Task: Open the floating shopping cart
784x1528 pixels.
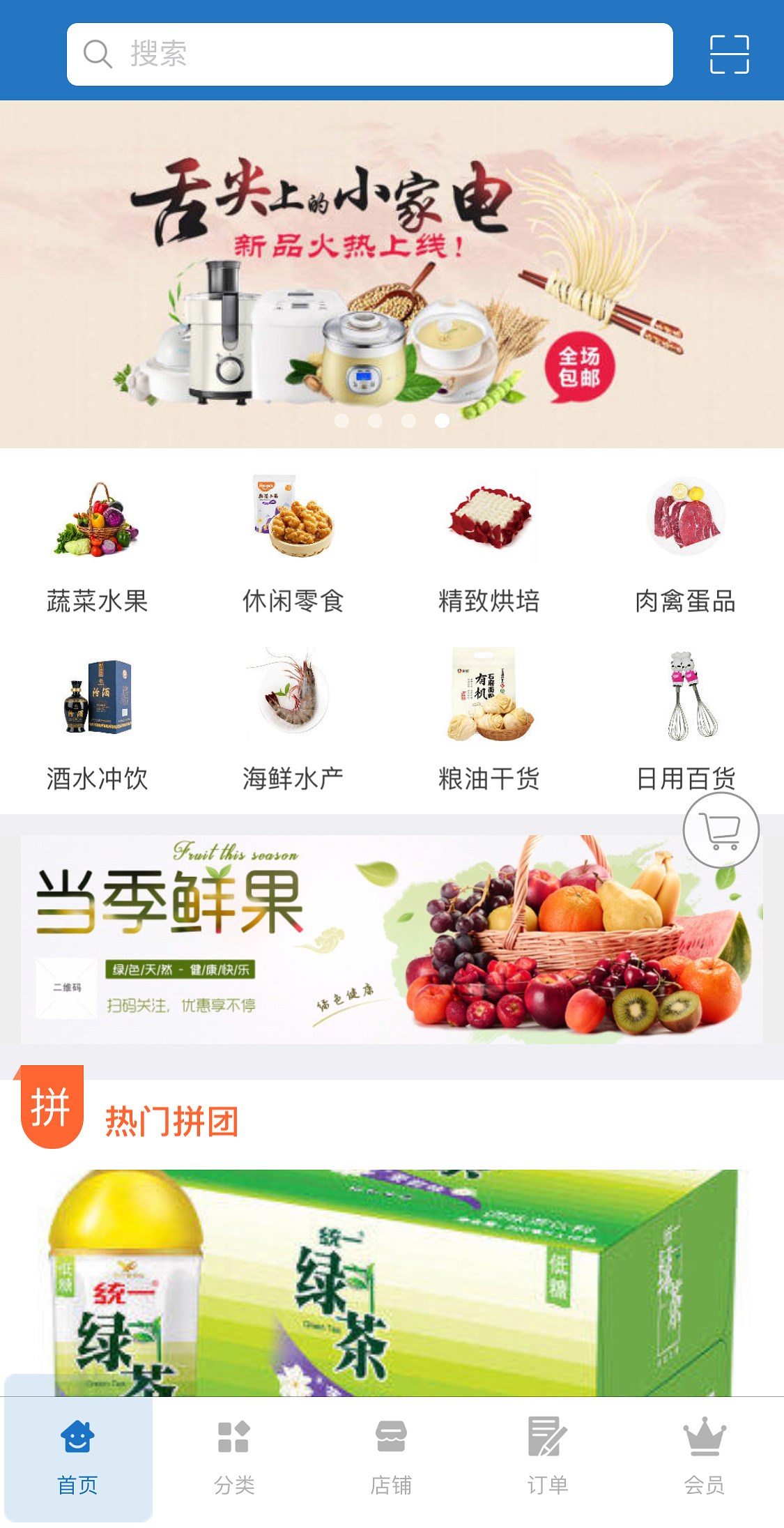Action: [x=721, y=830]
